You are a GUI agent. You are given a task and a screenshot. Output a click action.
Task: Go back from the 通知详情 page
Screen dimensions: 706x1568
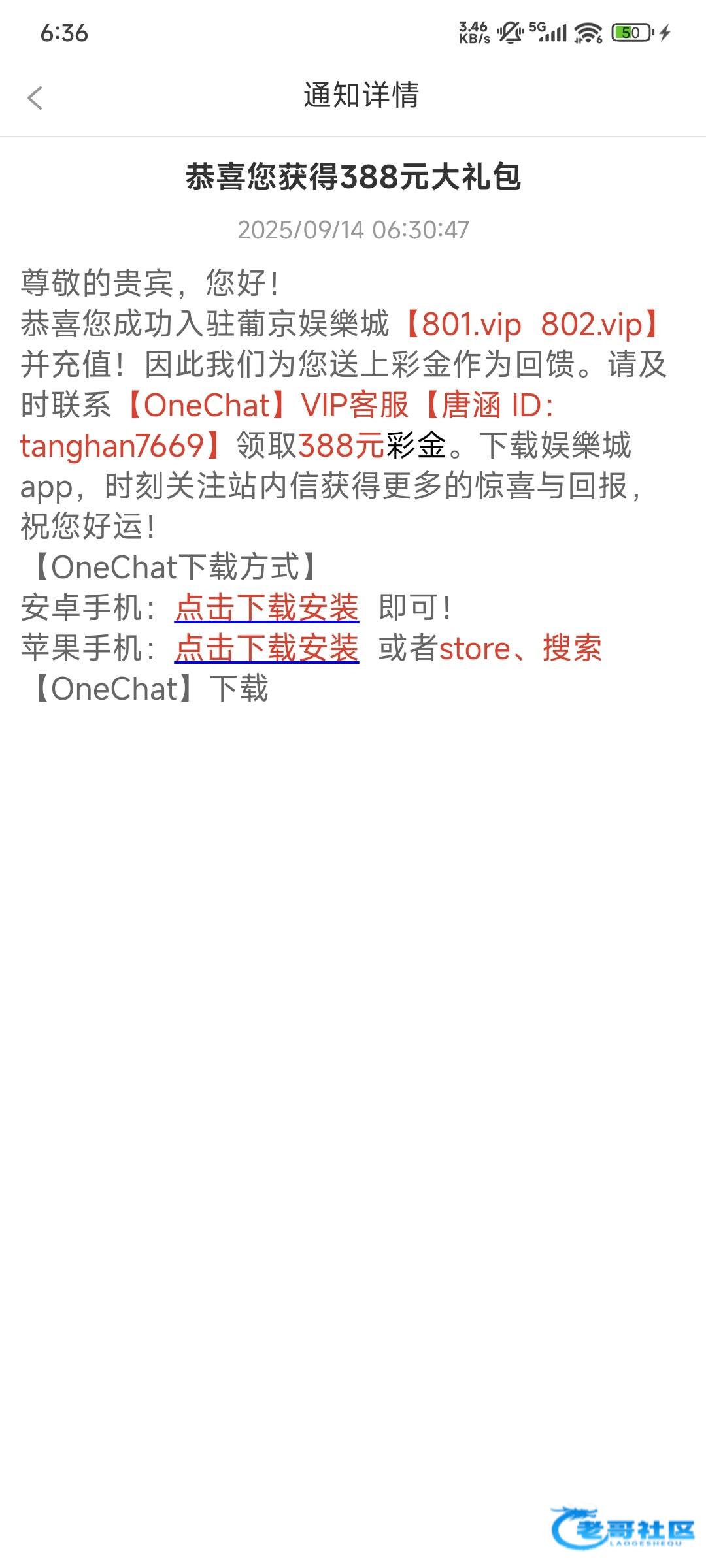(35, 98)
